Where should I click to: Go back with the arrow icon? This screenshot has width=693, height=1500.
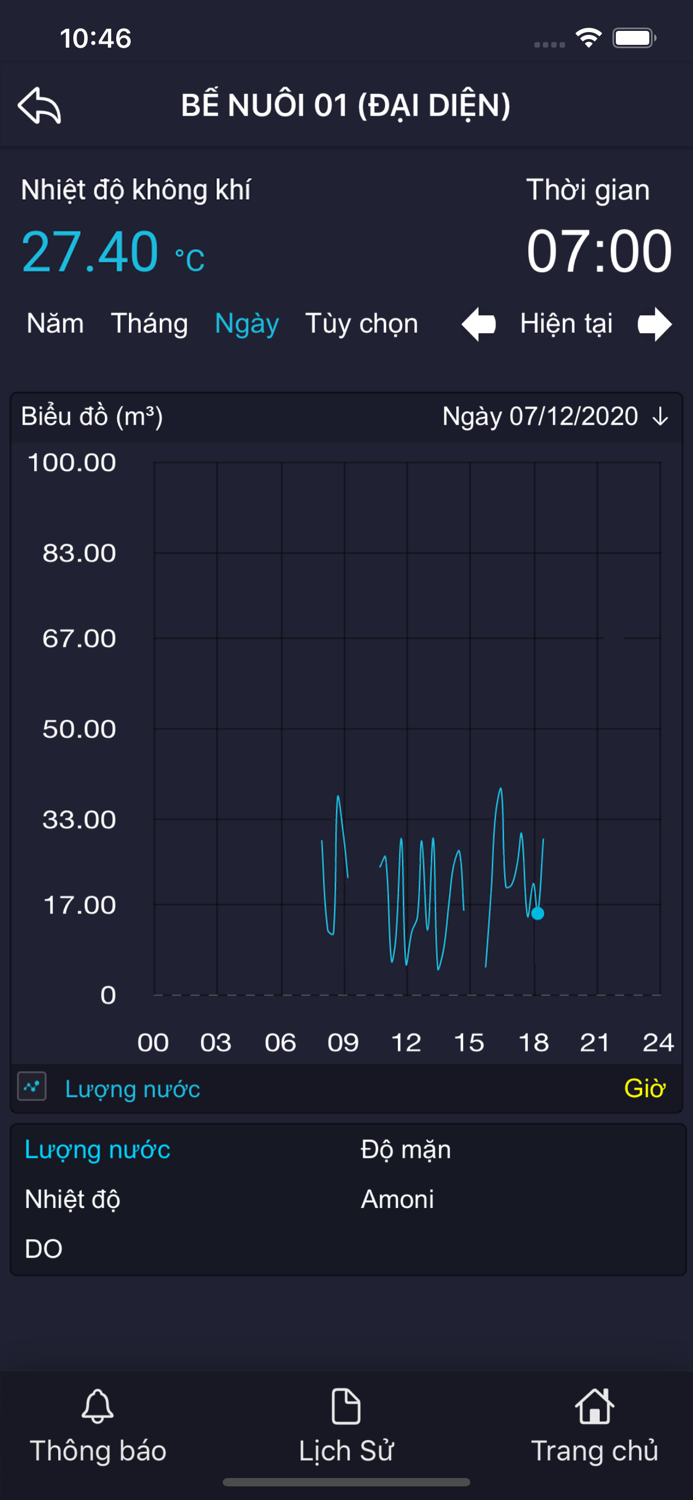pos(40,105)
